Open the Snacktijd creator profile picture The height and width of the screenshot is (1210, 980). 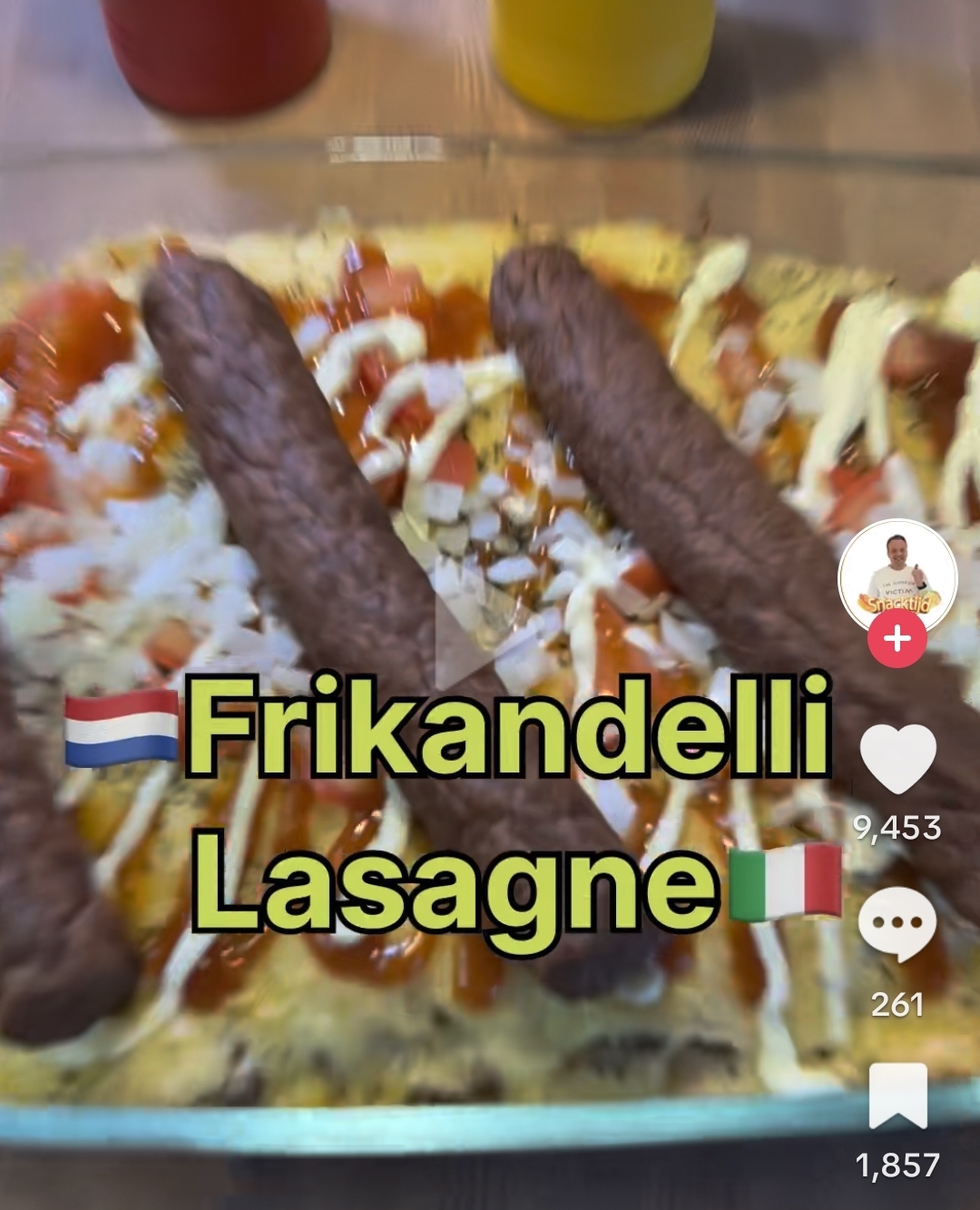coord(897,575)
